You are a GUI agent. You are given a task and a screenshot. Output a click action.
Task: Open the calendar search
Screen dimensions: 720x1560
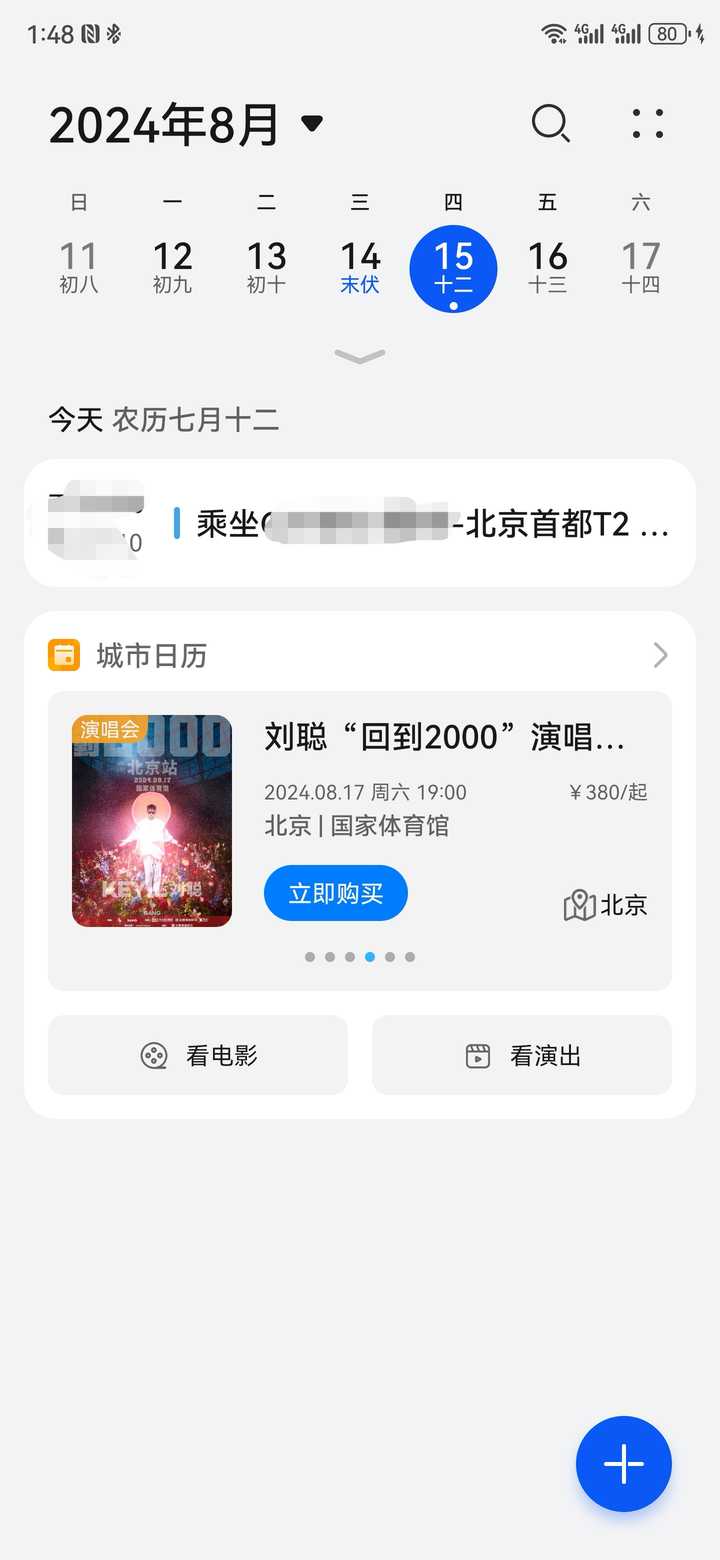click(x=550, y=124)
